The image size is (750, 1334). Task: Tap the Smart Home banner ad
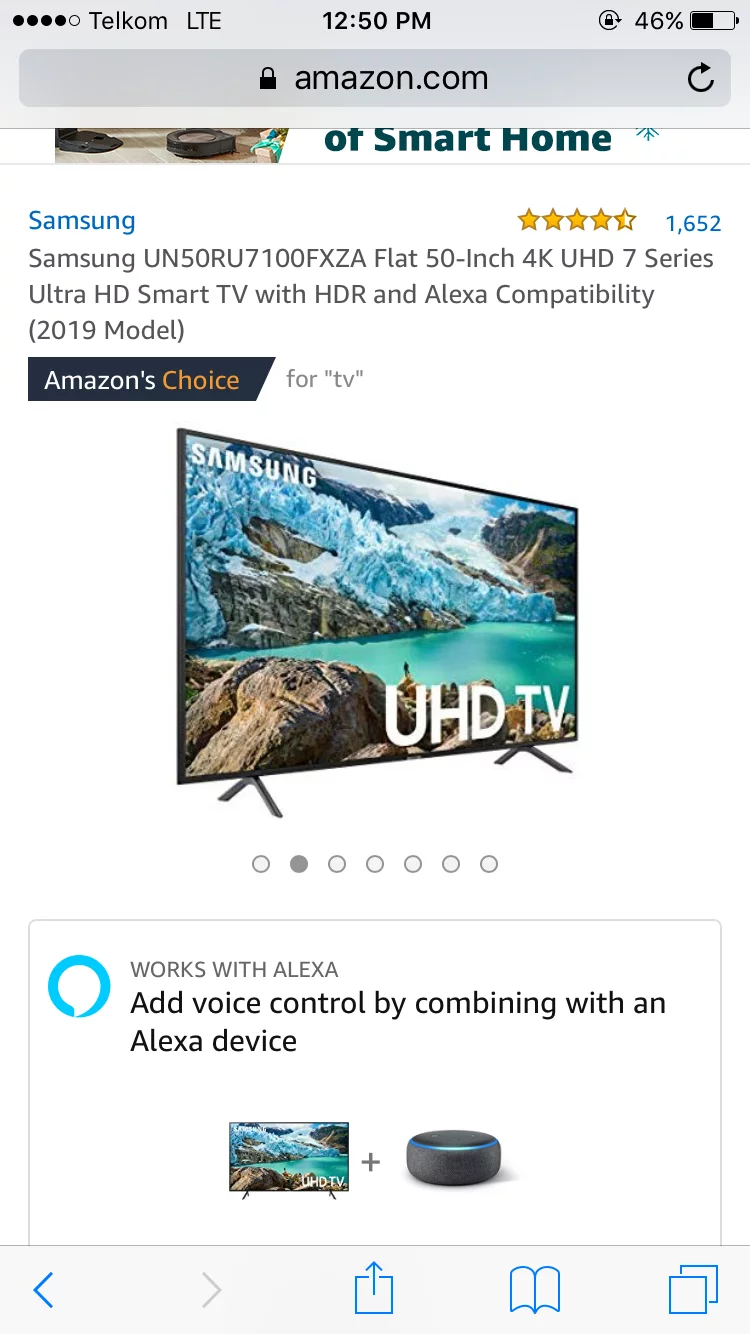point(375,140)
